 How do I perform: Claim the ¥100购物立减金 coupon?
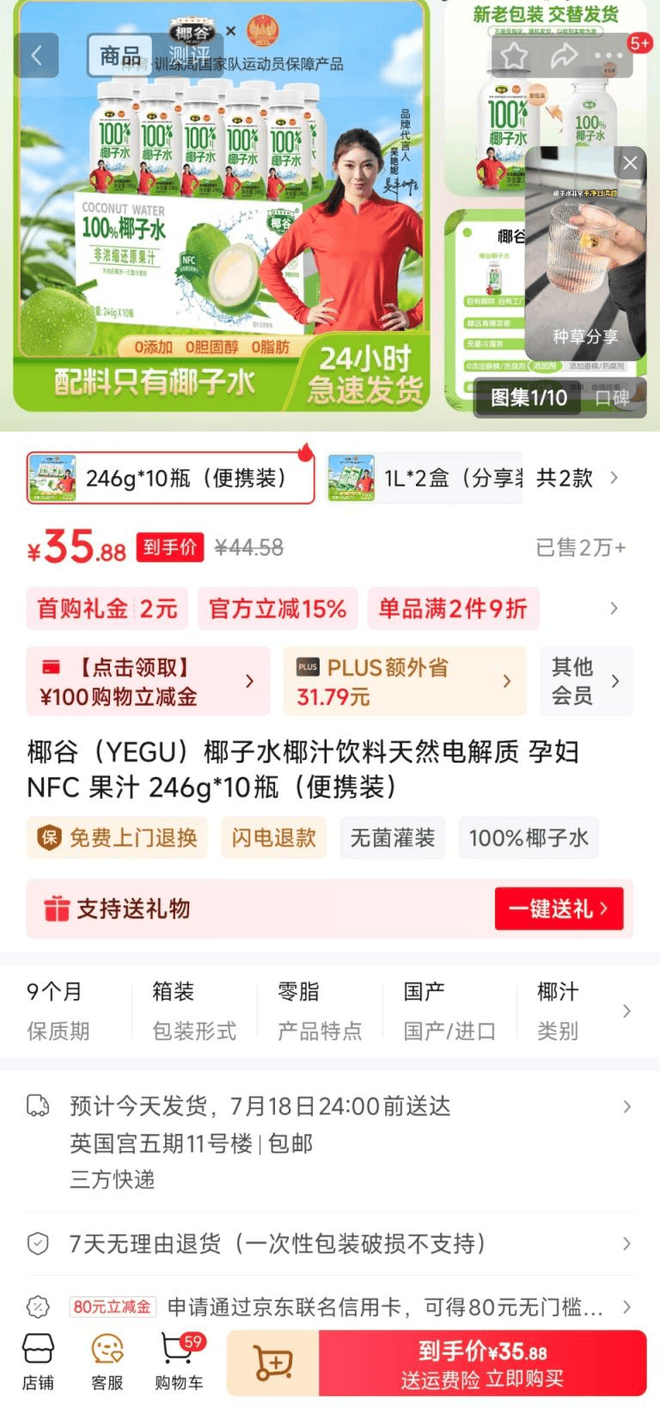pos(148,681)
